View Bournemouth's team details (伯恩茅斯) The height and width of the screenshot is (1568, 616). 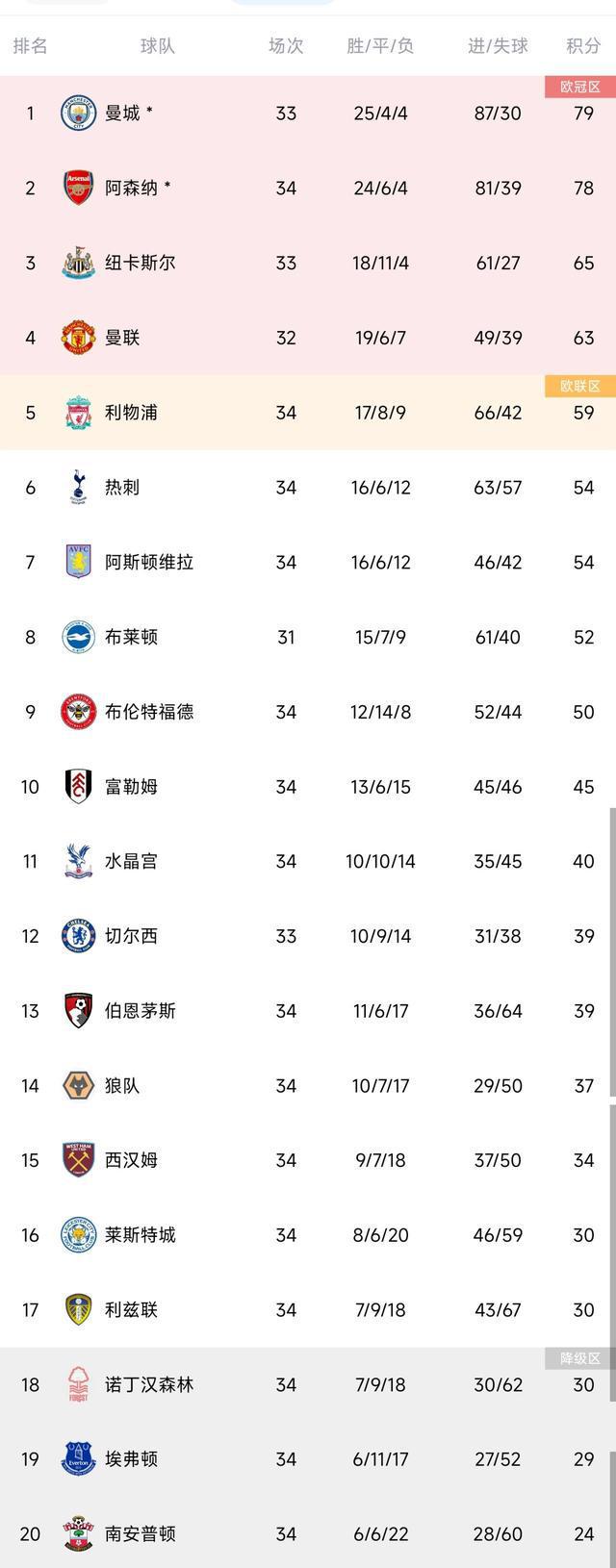pyautogui.click(x=140, y=1011)
